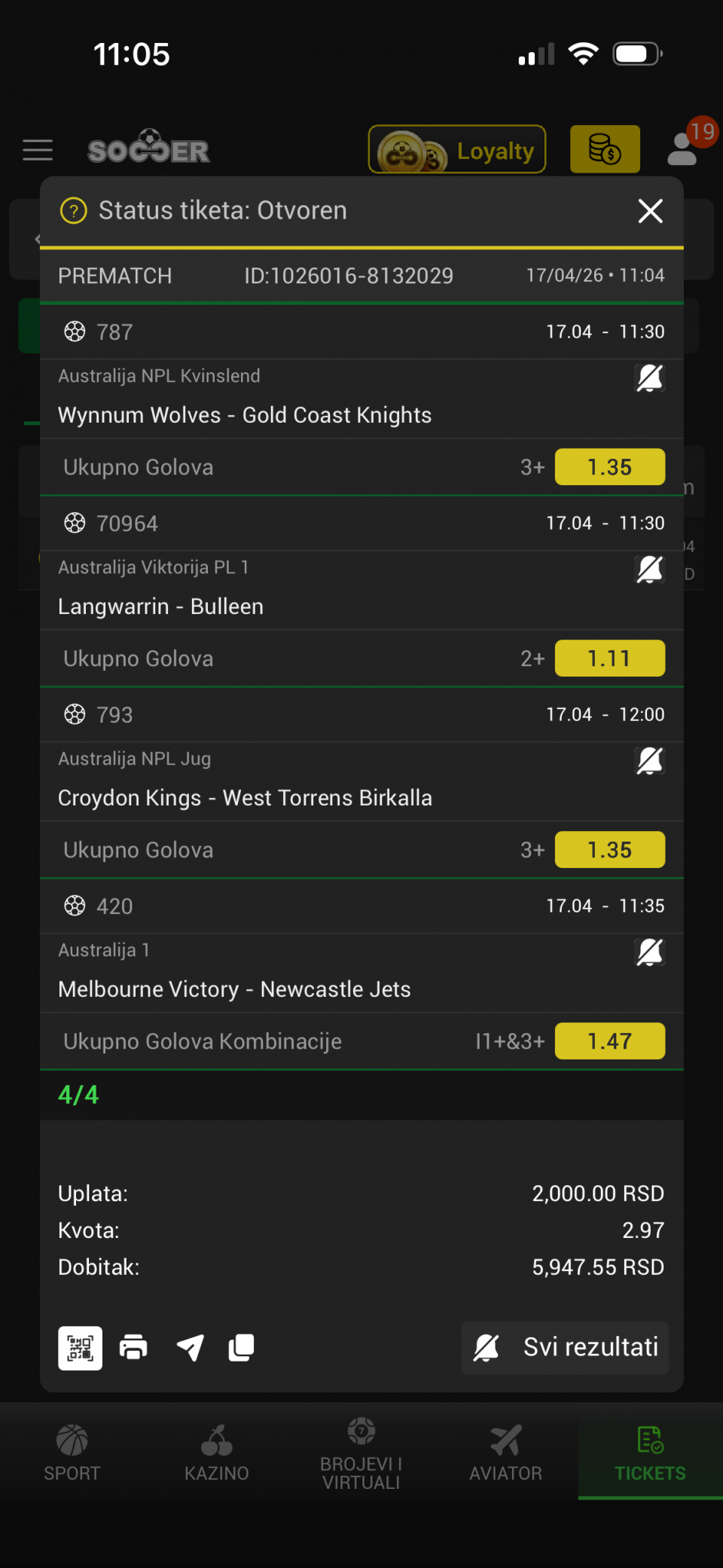Image resolution: width=723 pixels, height=1568 pixels.
Task: Toggle notification bell for Croydon Kings match
Action: [650, 761]
